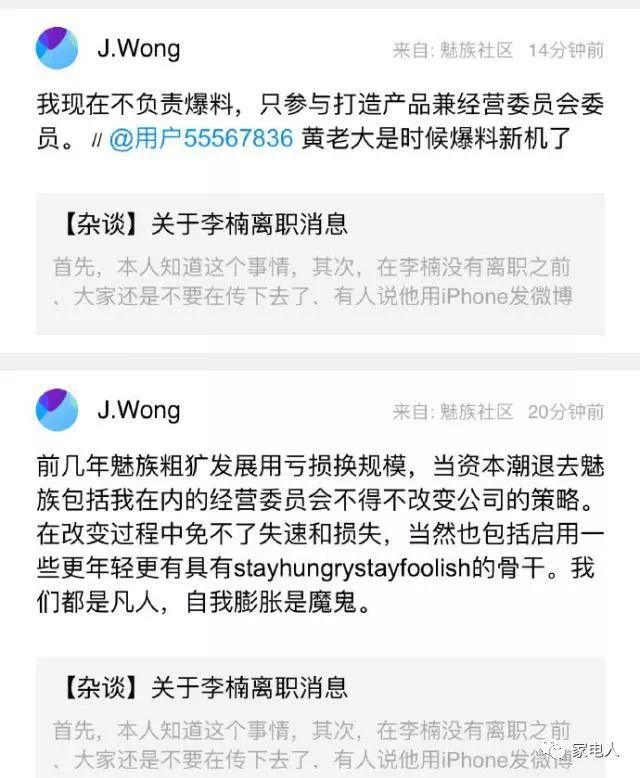This screenshot has width=640, height=778.
Task: Open quoted 关于李楠离职消息 card under the 14分钟前 post
Action: [320, 264]
